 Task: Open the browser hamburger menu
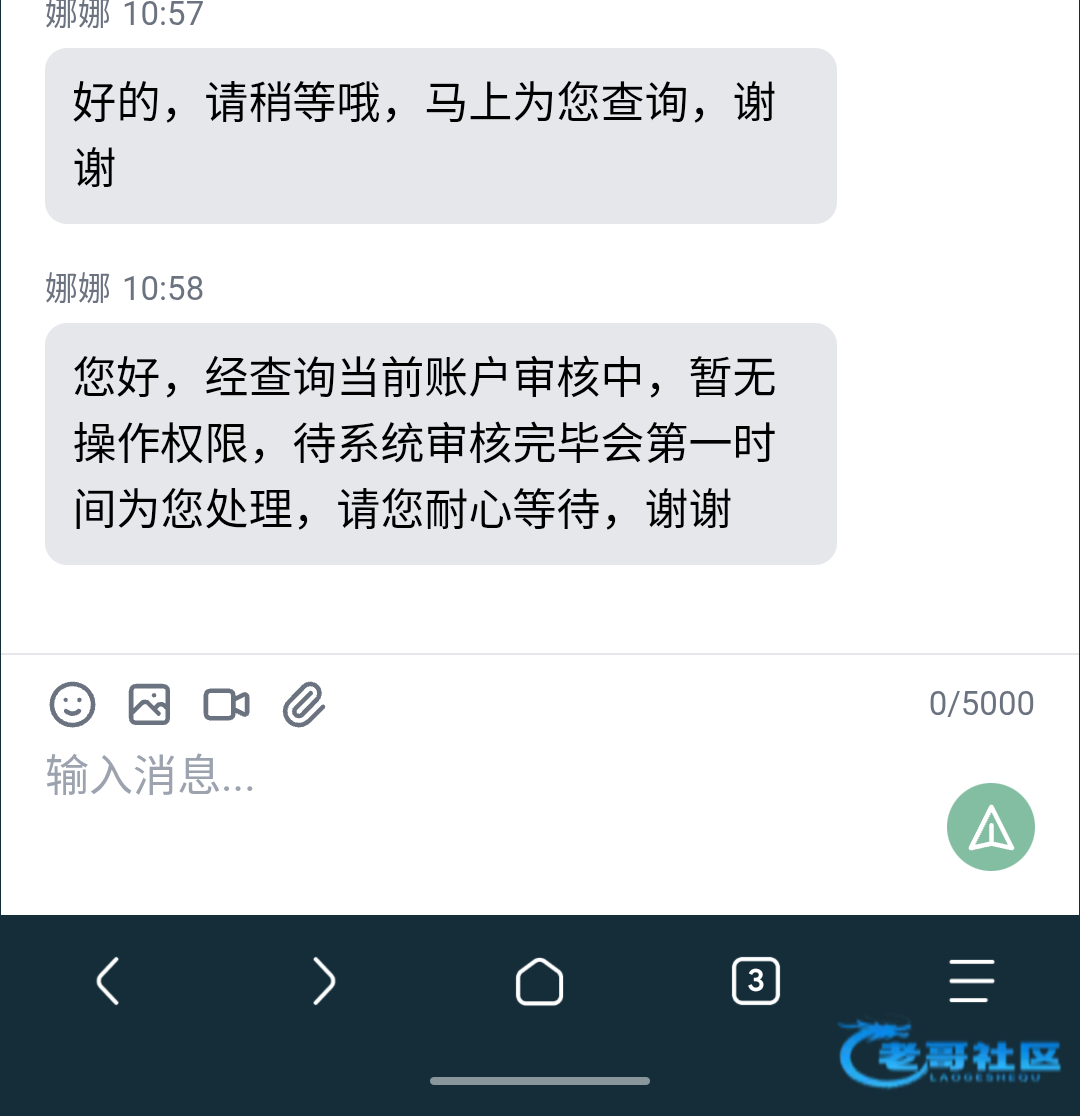(x=972, y=981)
